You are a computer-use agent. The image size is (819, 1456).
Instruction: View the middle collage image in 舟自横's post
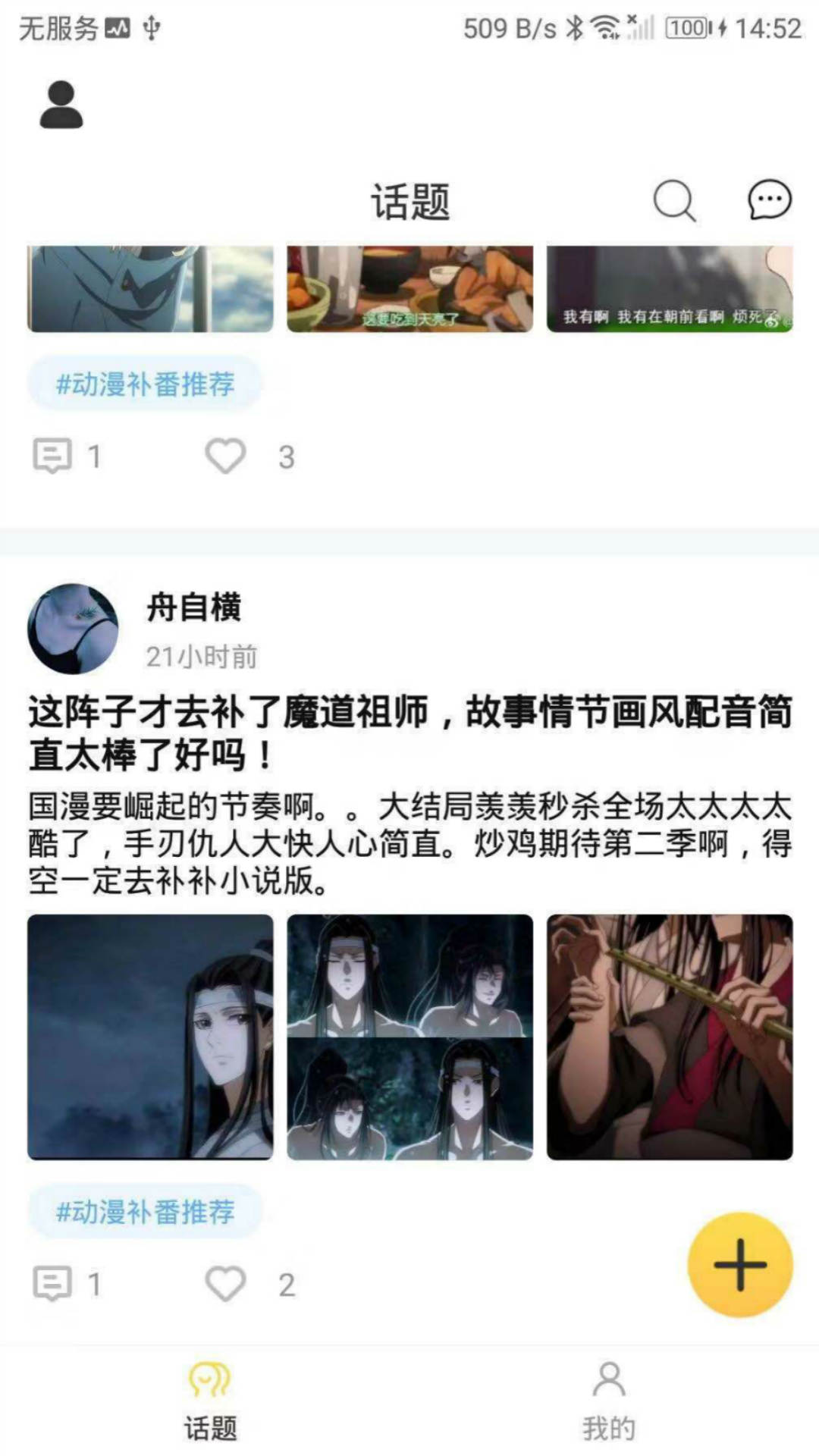click(409, 1037)
